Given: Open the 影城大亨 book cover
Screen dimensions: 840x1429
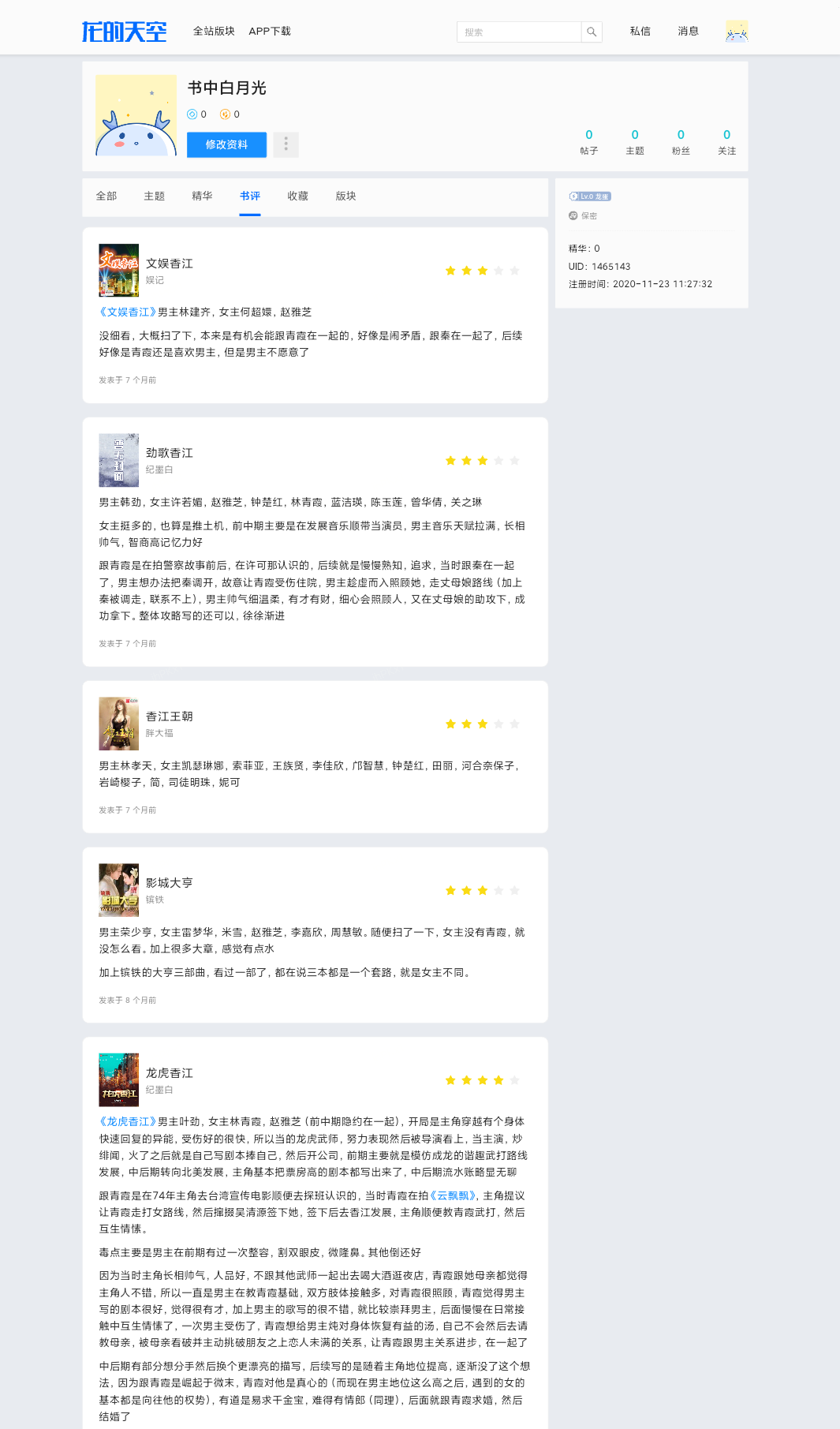Looking at the screenshot, I should (118, 890).
